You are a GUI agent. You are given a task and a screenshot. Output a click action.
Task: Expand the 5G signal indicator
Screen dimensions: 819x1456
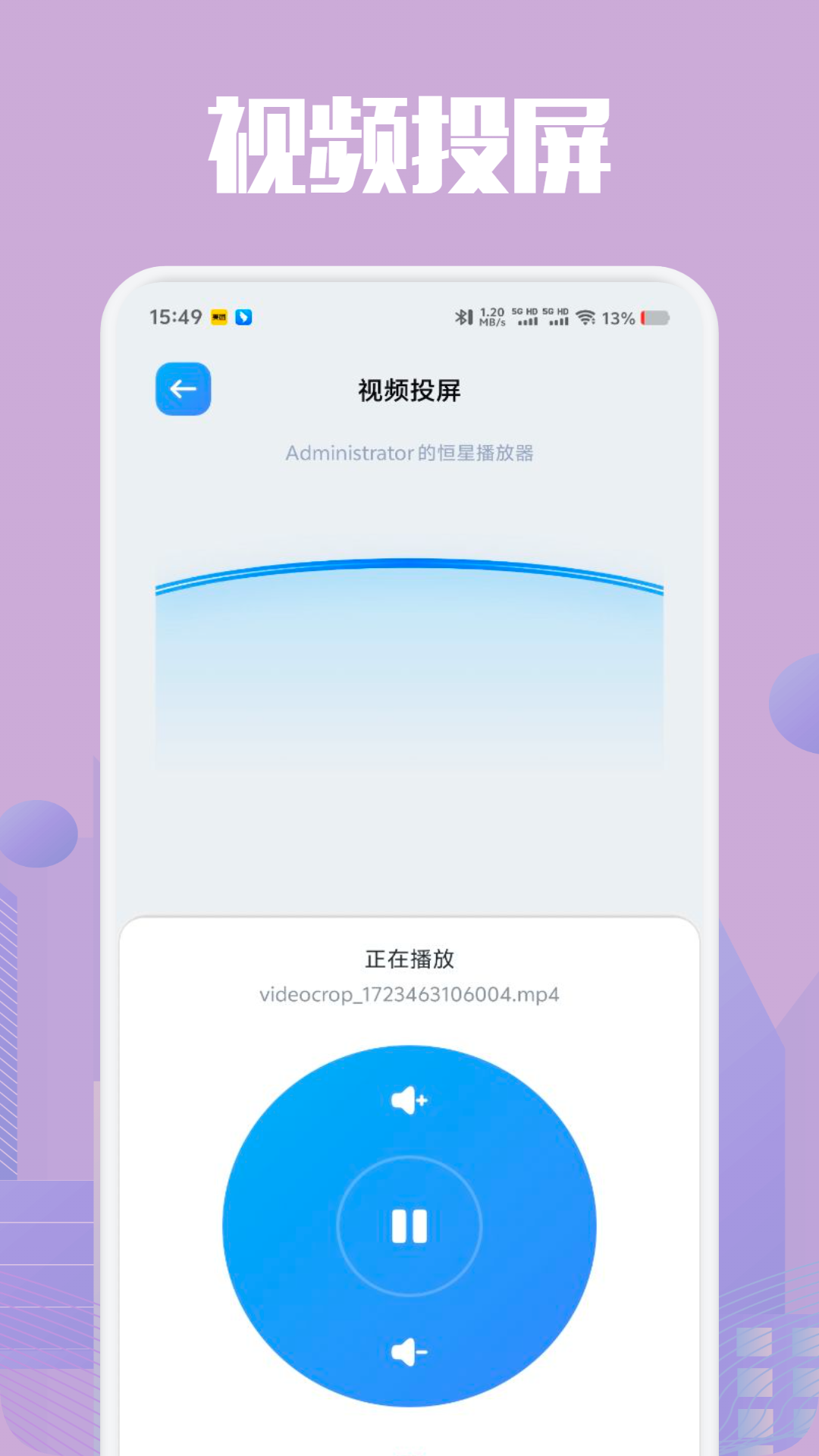tap(525, 316)
